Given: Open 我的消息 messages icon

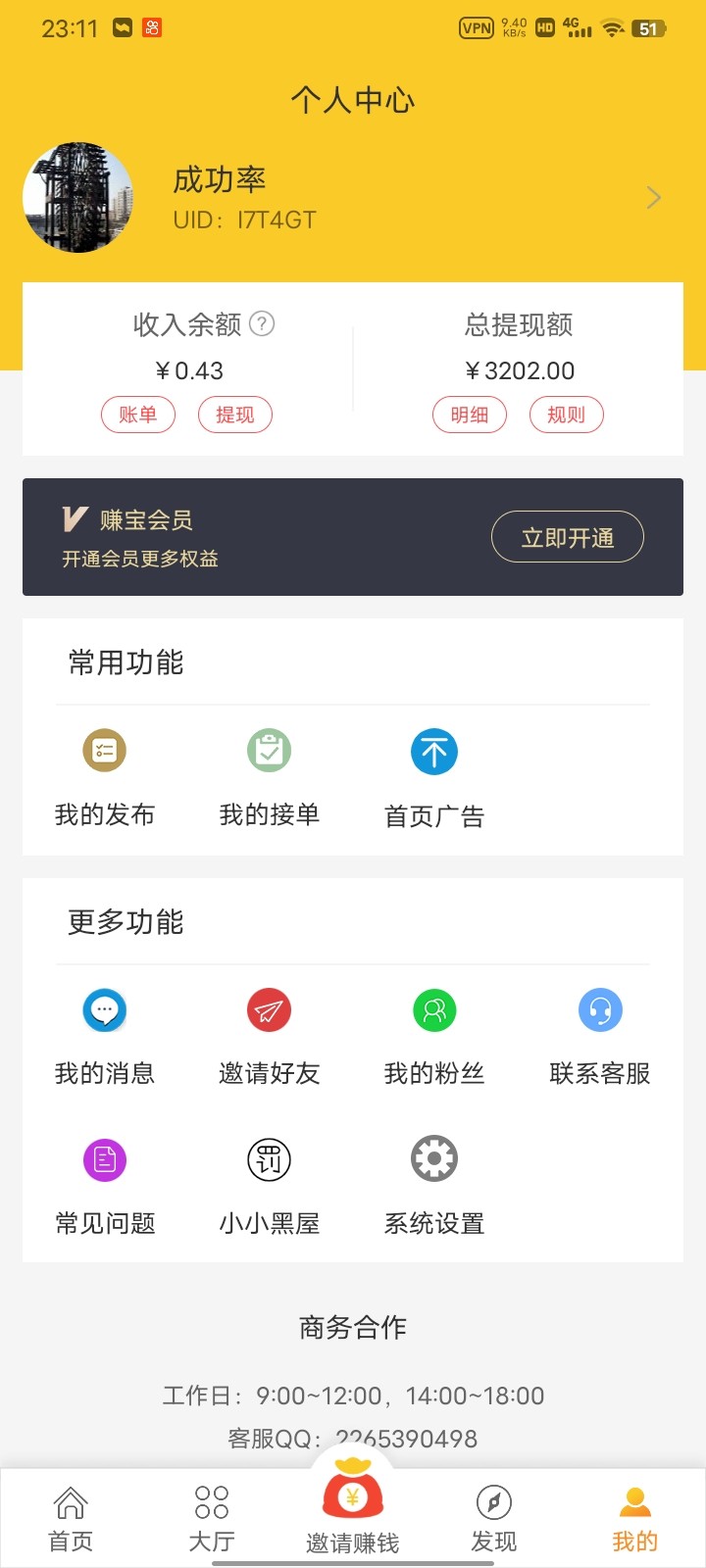Looking at the screenshot, I should (x=104, y=1009).
